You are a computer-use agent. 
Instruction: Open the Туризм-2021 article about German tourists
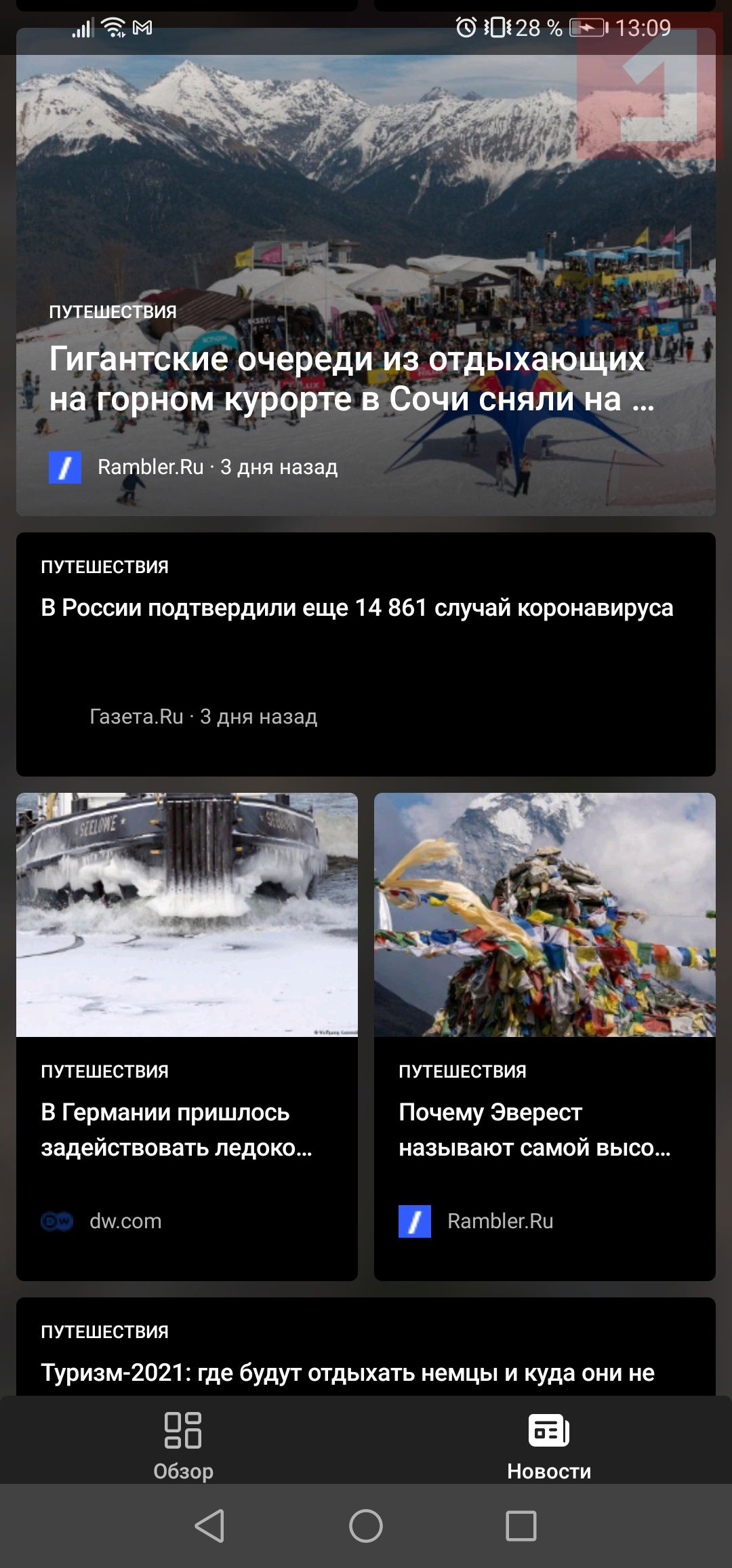tap(347, 1373)
